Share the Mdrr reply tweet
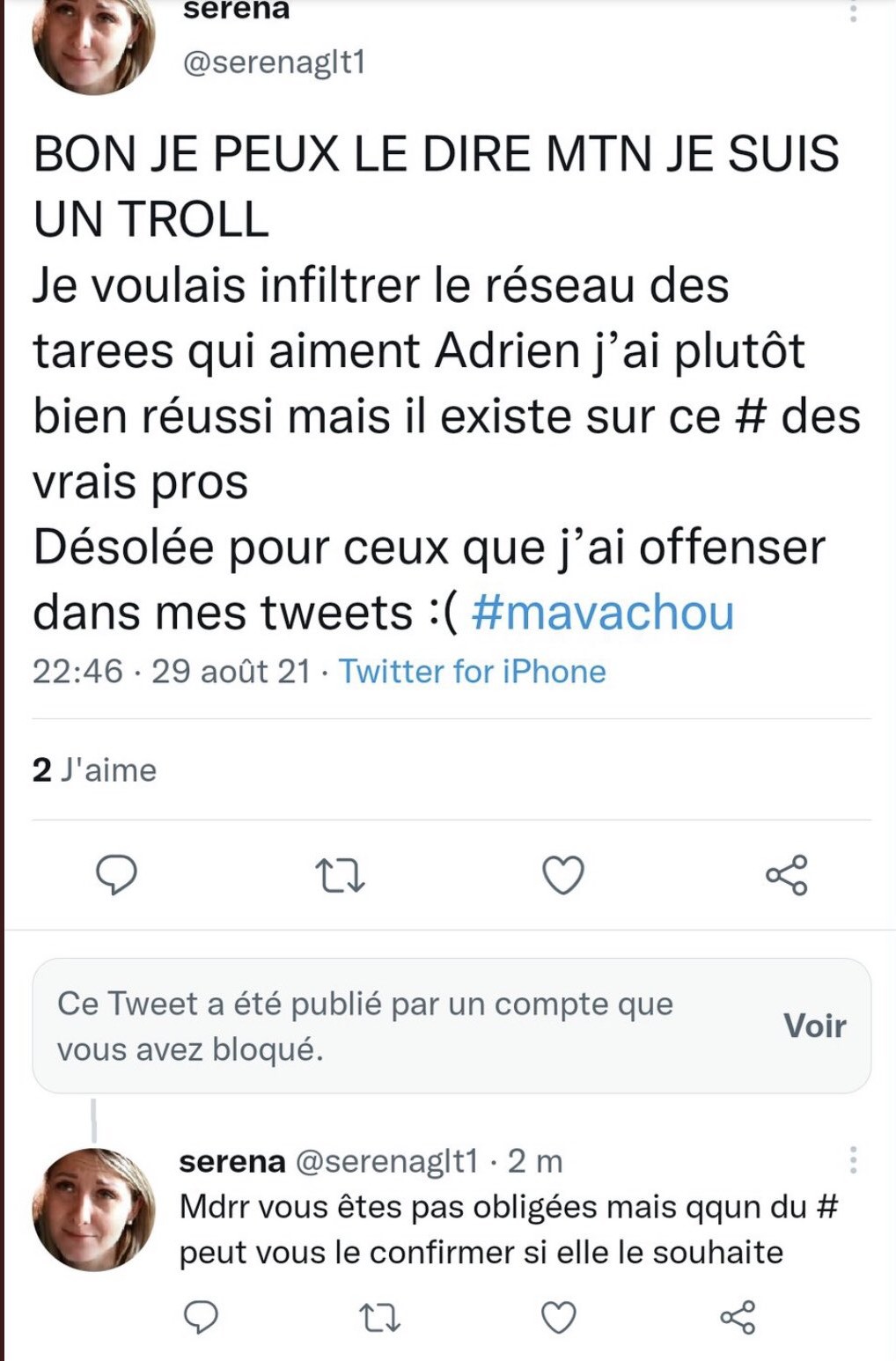 tap(738, 1317)
